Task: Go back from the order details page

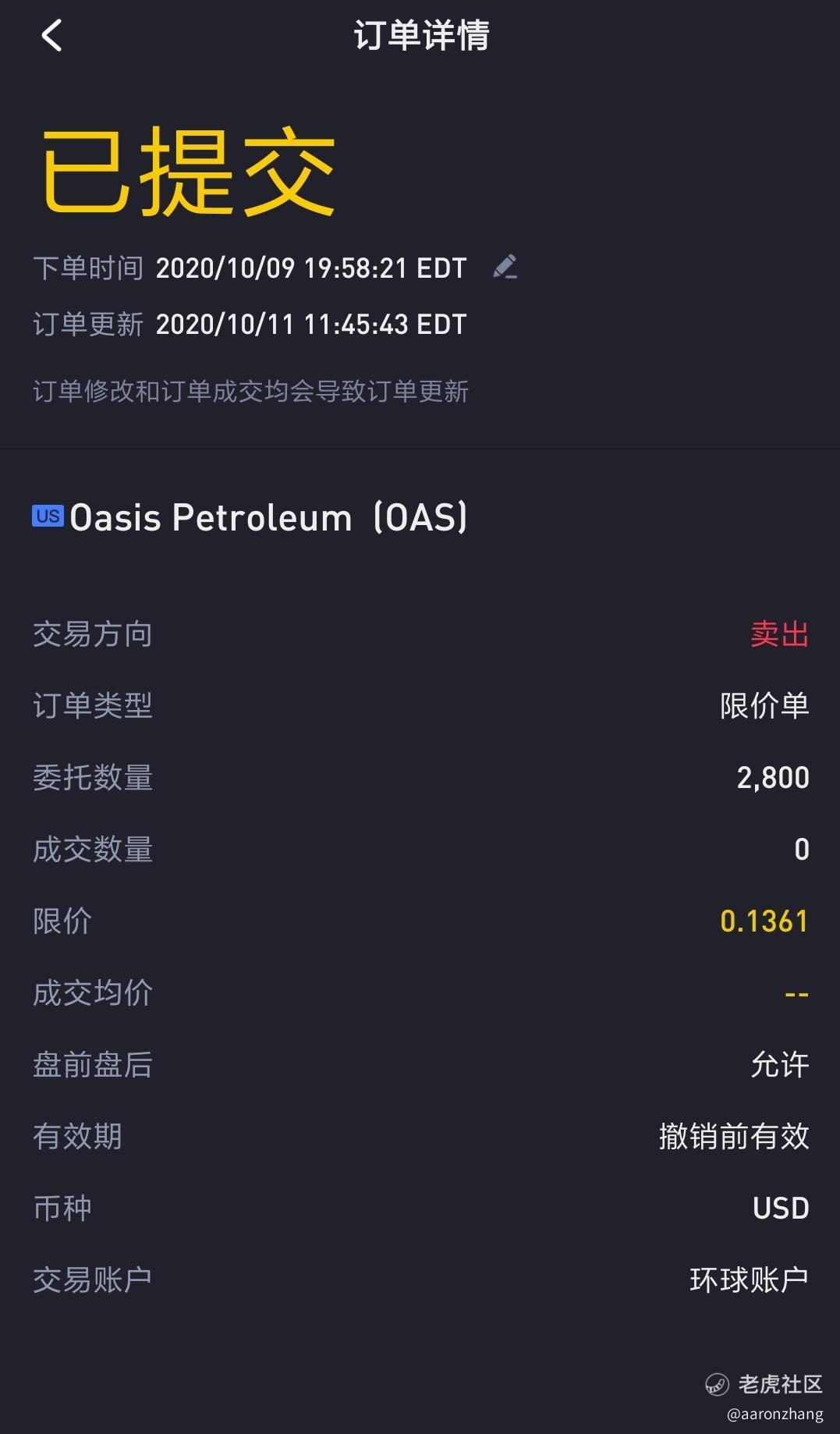Action: click(51, 36)
